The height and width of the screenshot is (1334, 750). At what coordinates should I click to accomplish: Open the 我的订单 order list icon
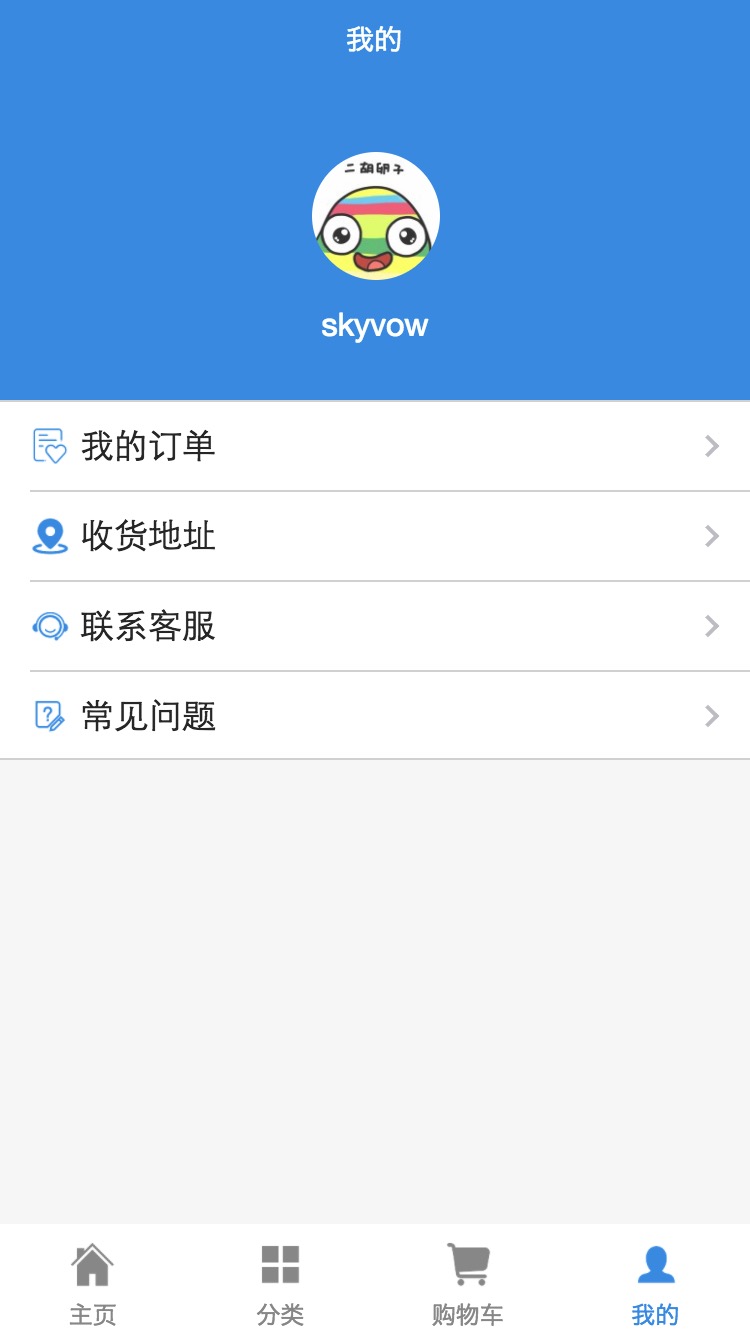click(51, 446)
